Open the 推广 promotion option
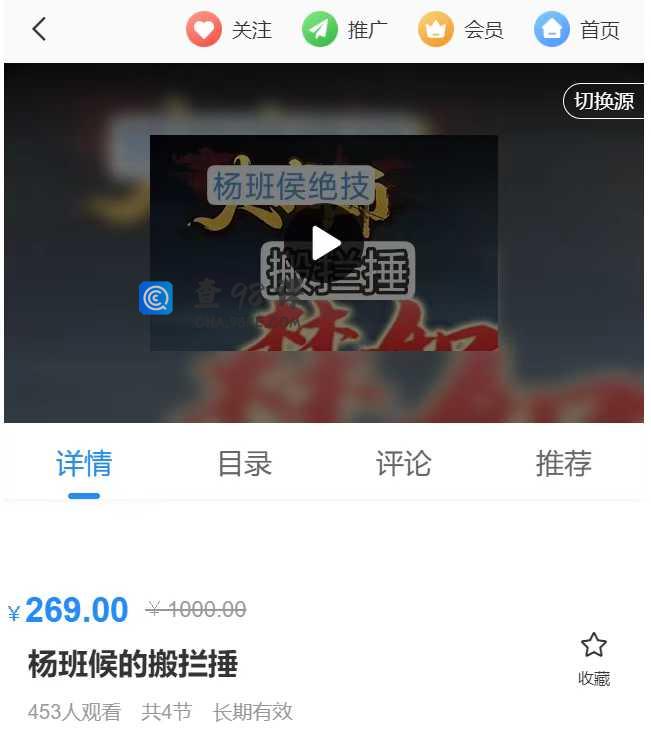The image size is (651, 732). point(345,30)
